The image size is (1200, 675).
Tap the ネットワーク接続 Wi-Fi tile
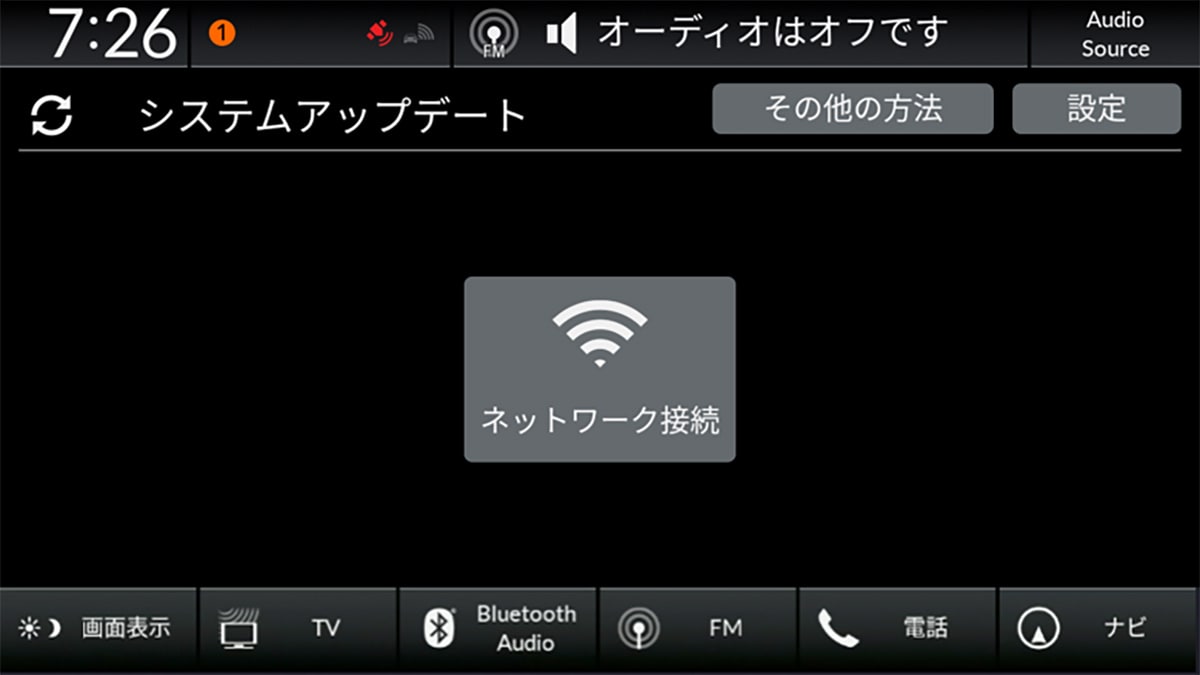[x=599, y=369]
